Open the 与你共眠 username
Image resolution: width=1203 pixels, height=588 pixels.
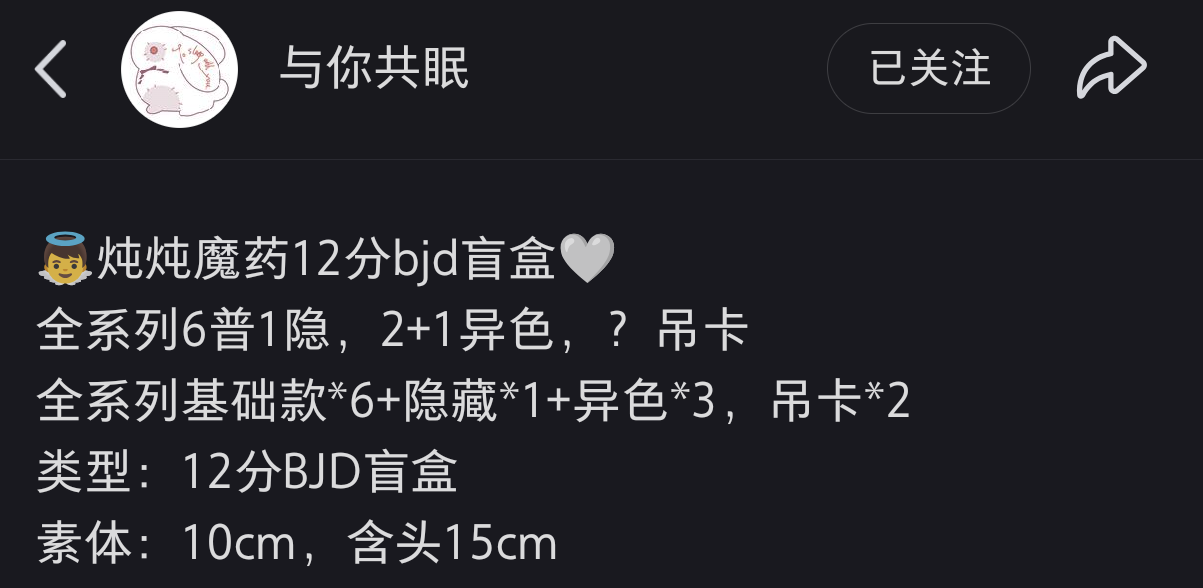pos(374,69)
